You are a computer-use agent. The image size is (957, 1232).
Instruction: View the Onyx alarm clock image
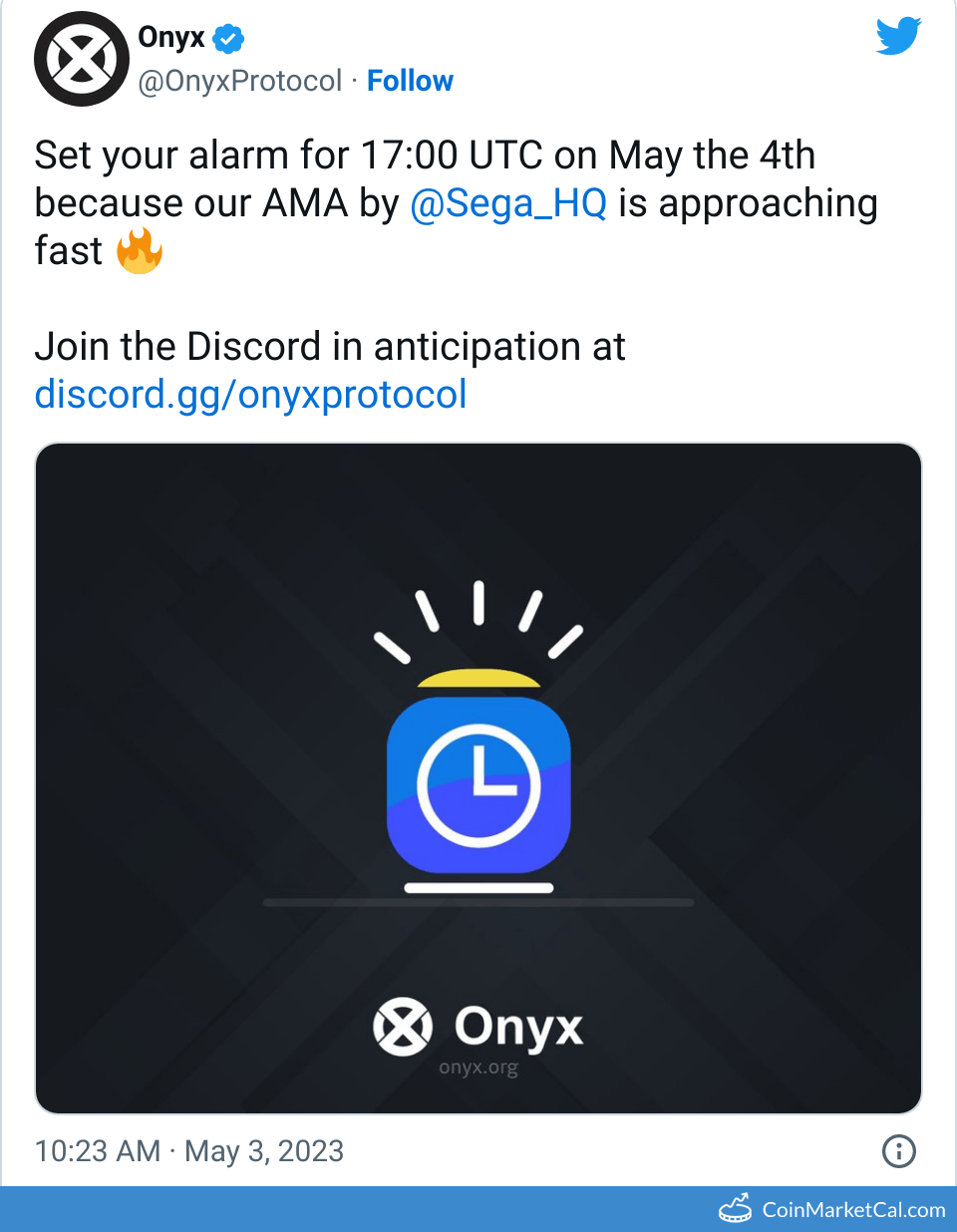(x=478, y=777)
